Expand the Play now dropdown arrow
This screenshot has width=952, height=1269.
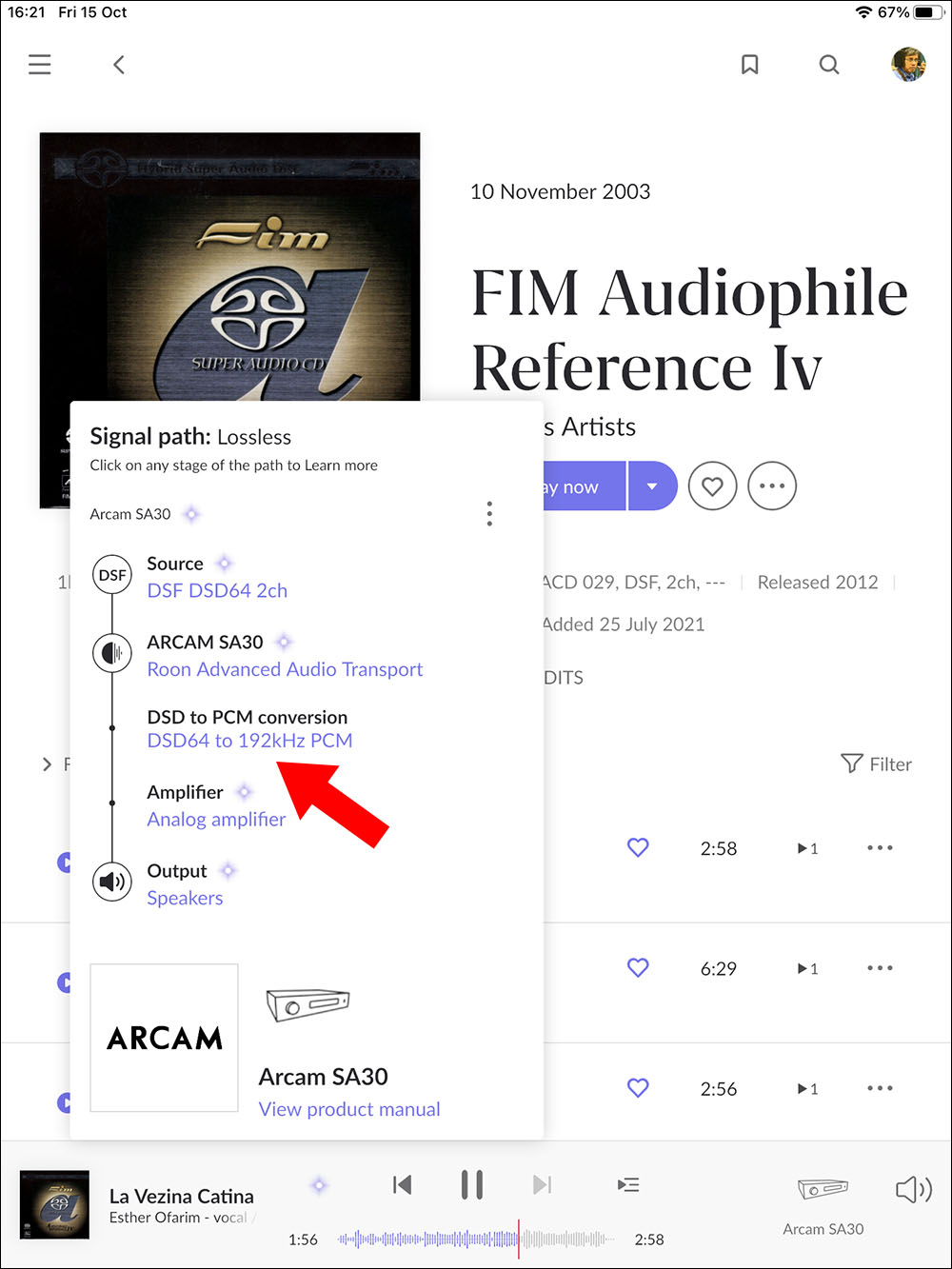[x=652, y=486]
